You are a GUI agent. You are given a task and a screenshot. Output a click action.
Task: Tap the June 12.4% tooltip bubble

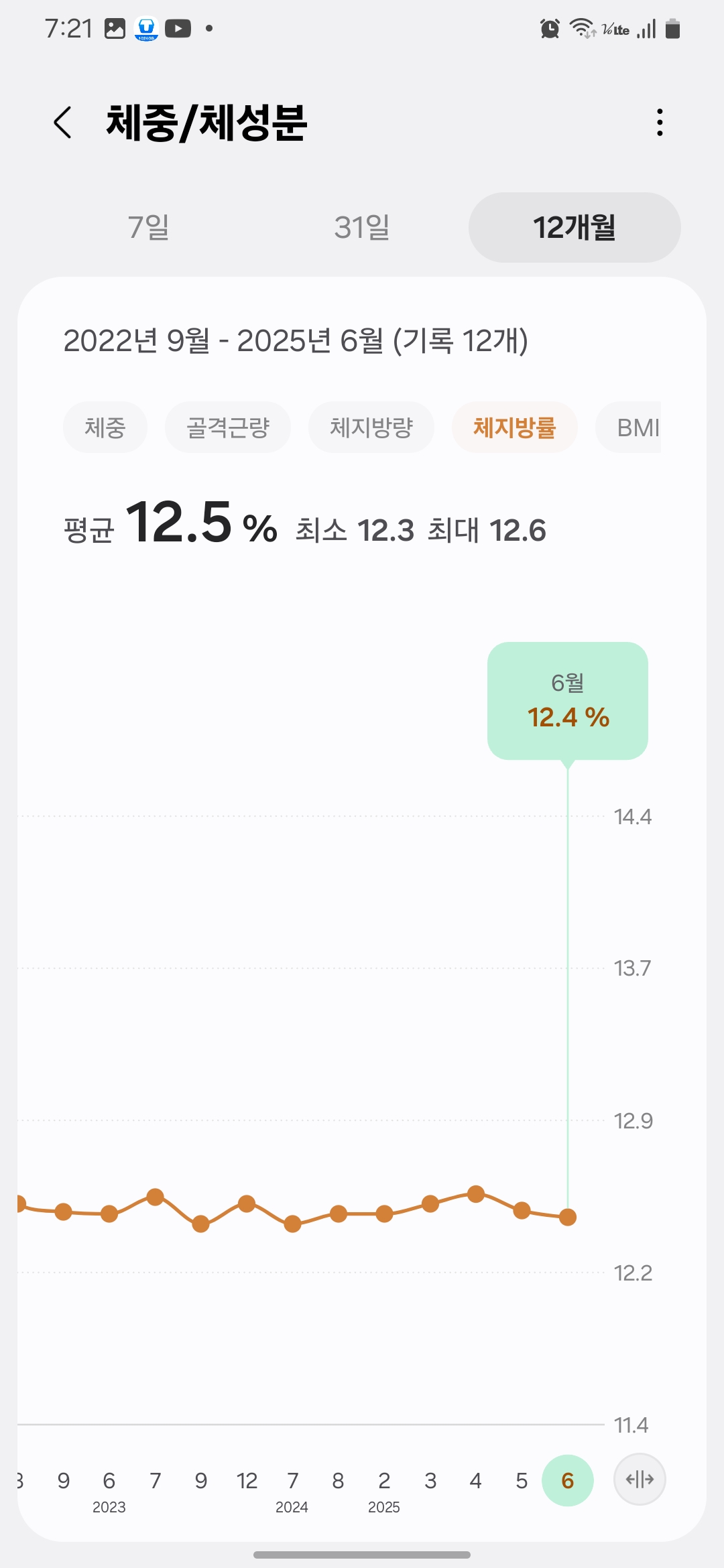(x=567, y=700)
